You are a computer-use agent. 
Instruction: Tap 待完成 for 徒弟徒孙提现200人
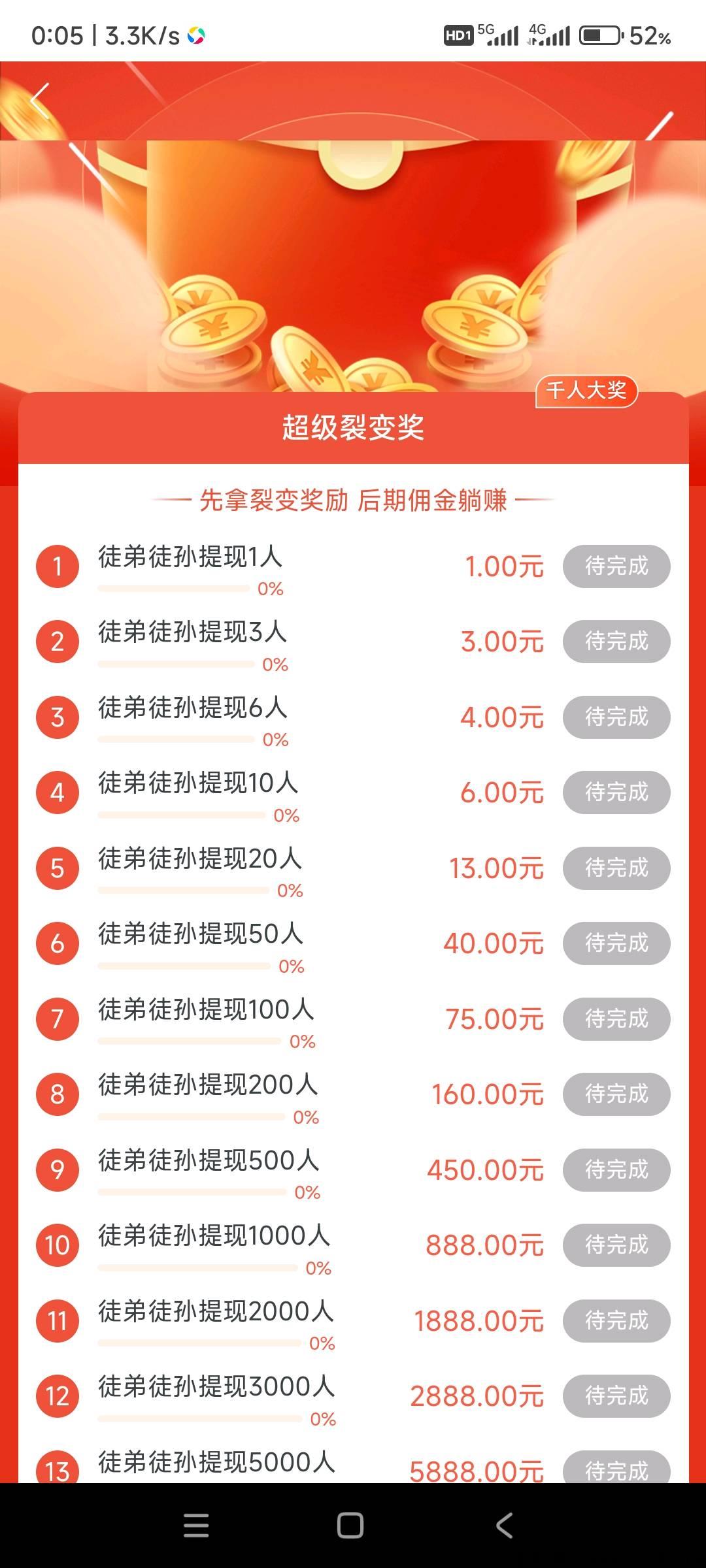[x=616, y=1094]
